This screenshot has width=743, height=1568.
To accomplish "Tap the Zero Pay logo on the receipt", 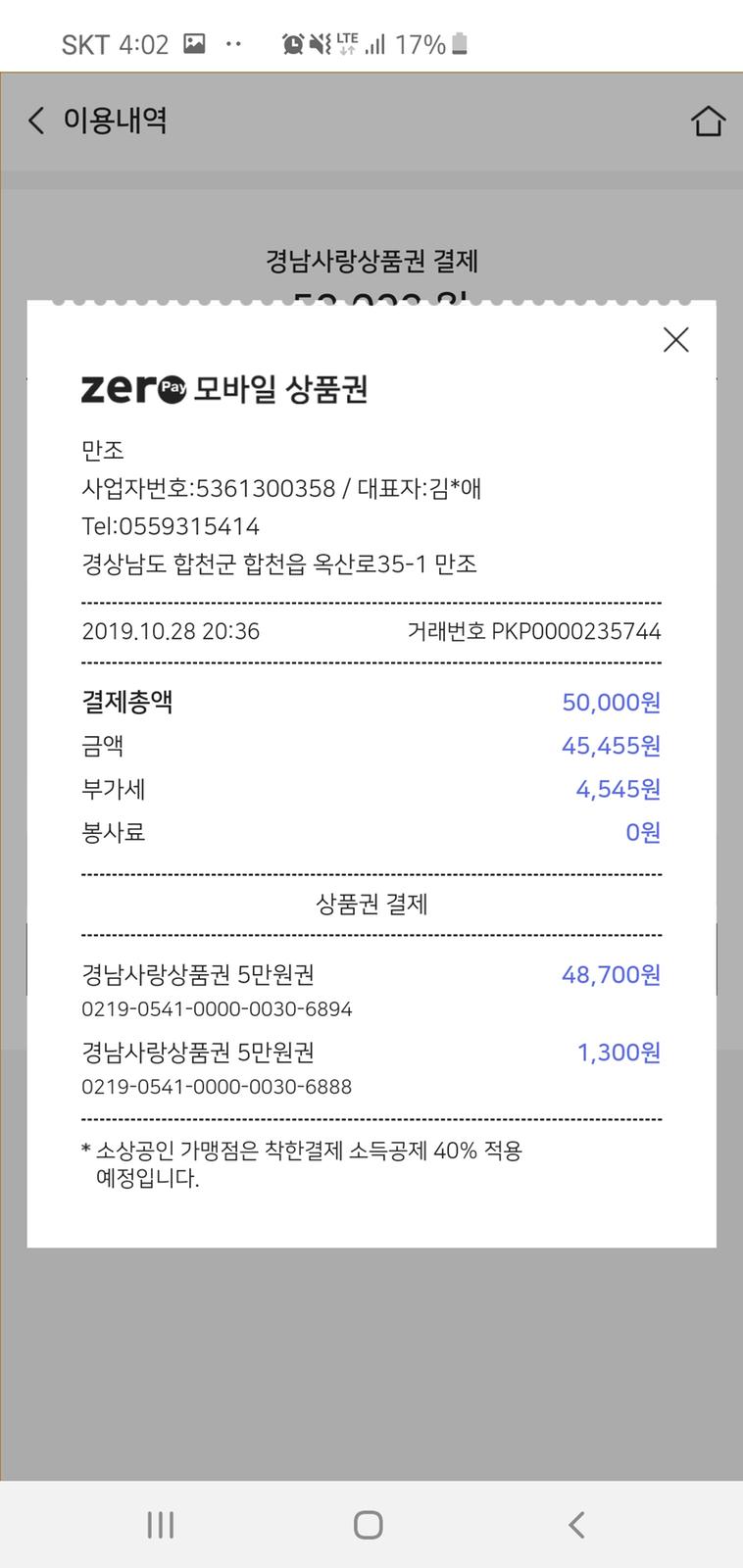I will pyautogui.click(x=127, y=387).
